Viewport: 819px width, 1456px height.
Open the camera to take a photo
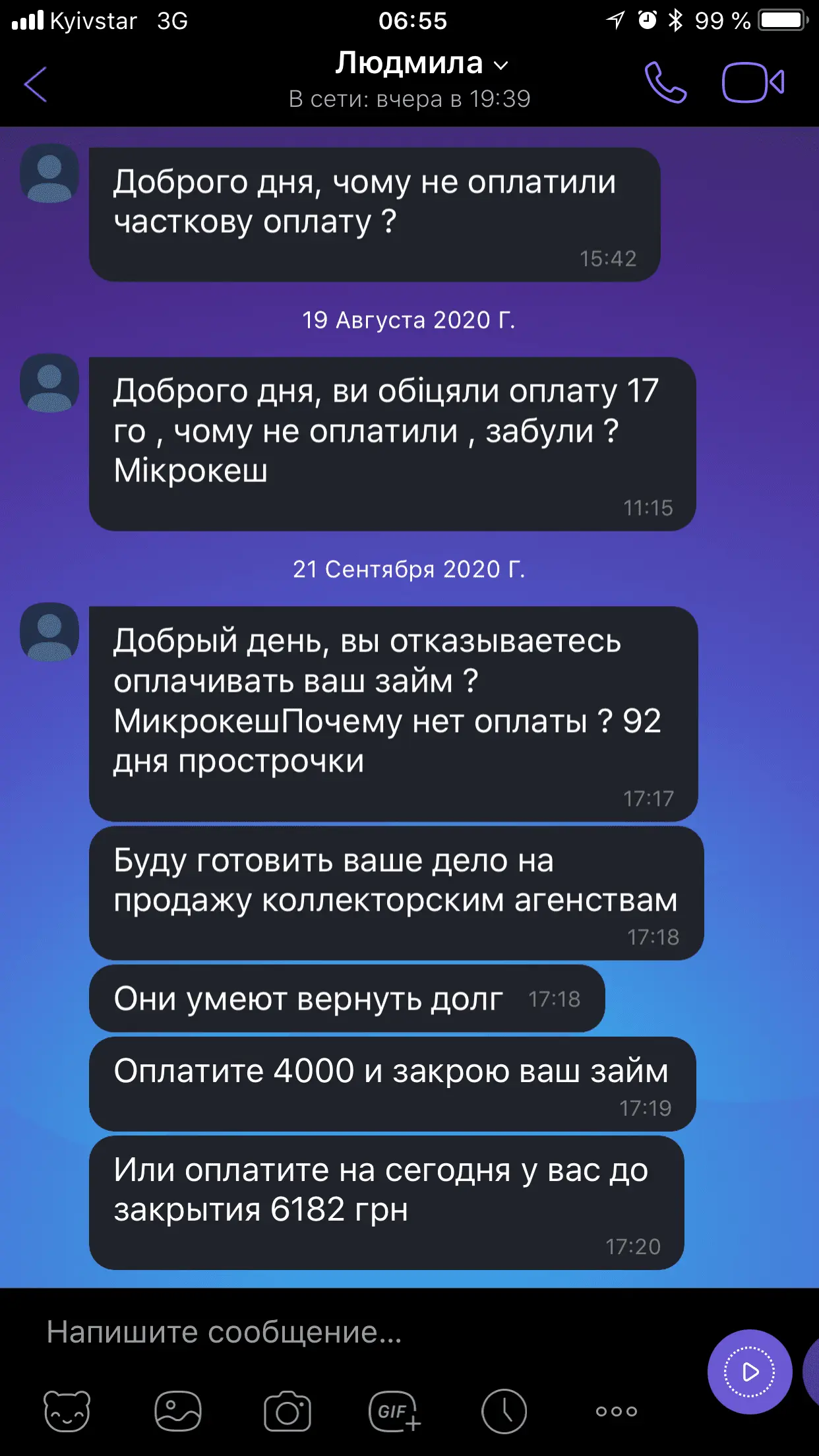(287, 1411)
